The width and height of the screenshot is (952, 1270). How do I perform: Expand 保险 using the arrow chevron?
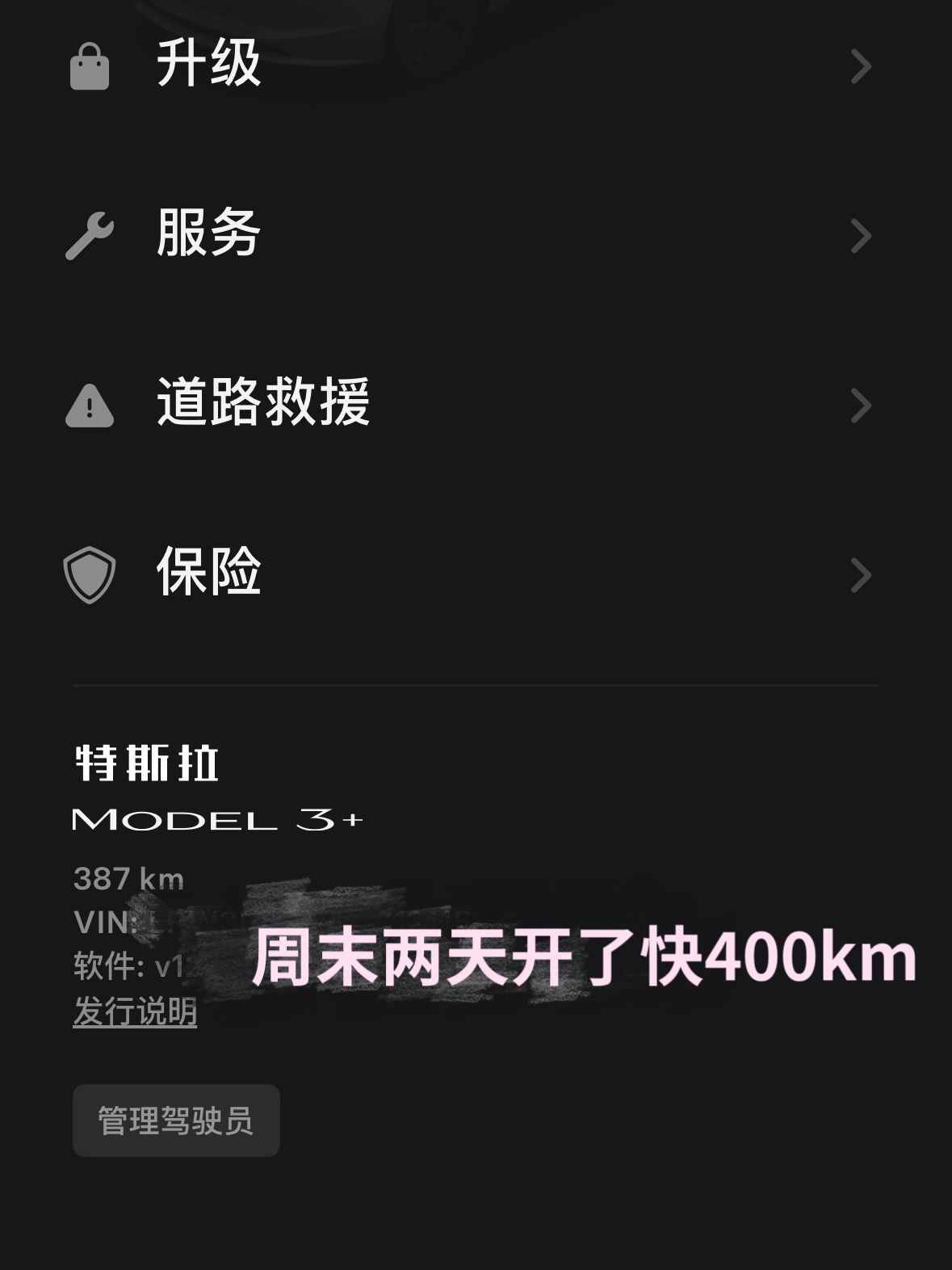[x=862, y=575]
